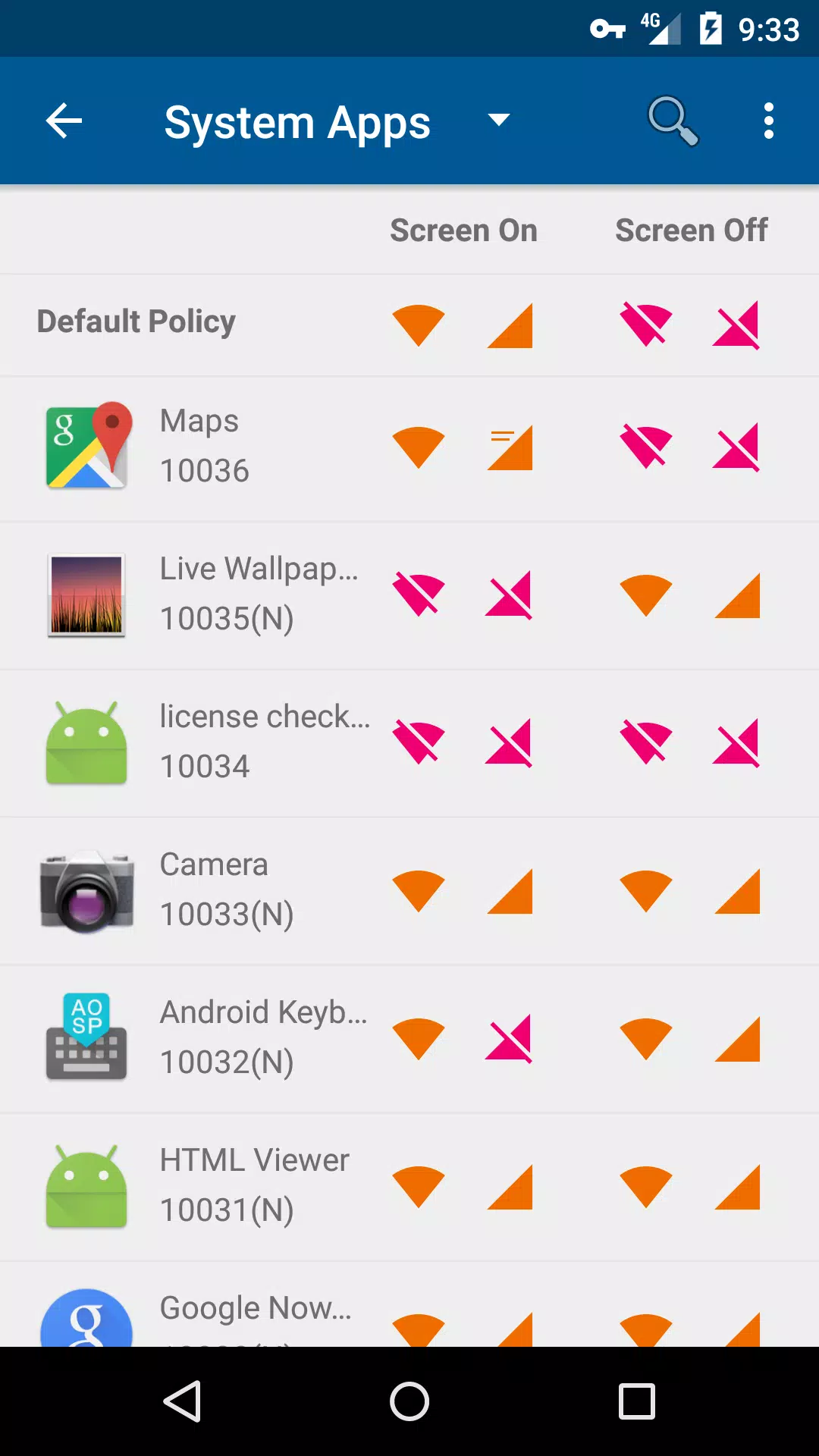Viewport: 819px width, 1456px height.
Task: Click the Maps app icon
Action: point(86,447)
